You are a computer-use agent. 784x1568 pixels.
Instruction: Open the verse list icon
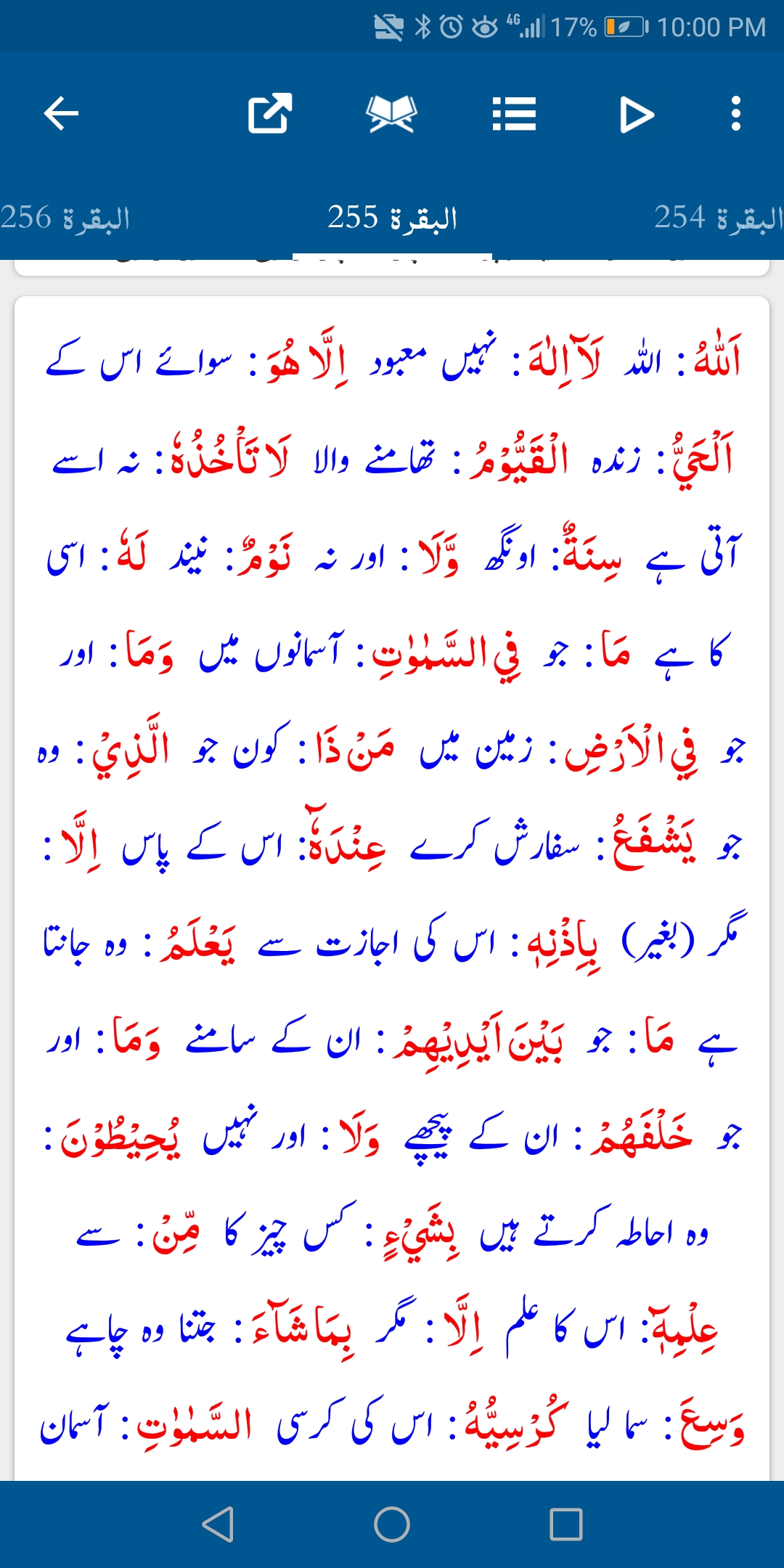click(x=514, y=114)
